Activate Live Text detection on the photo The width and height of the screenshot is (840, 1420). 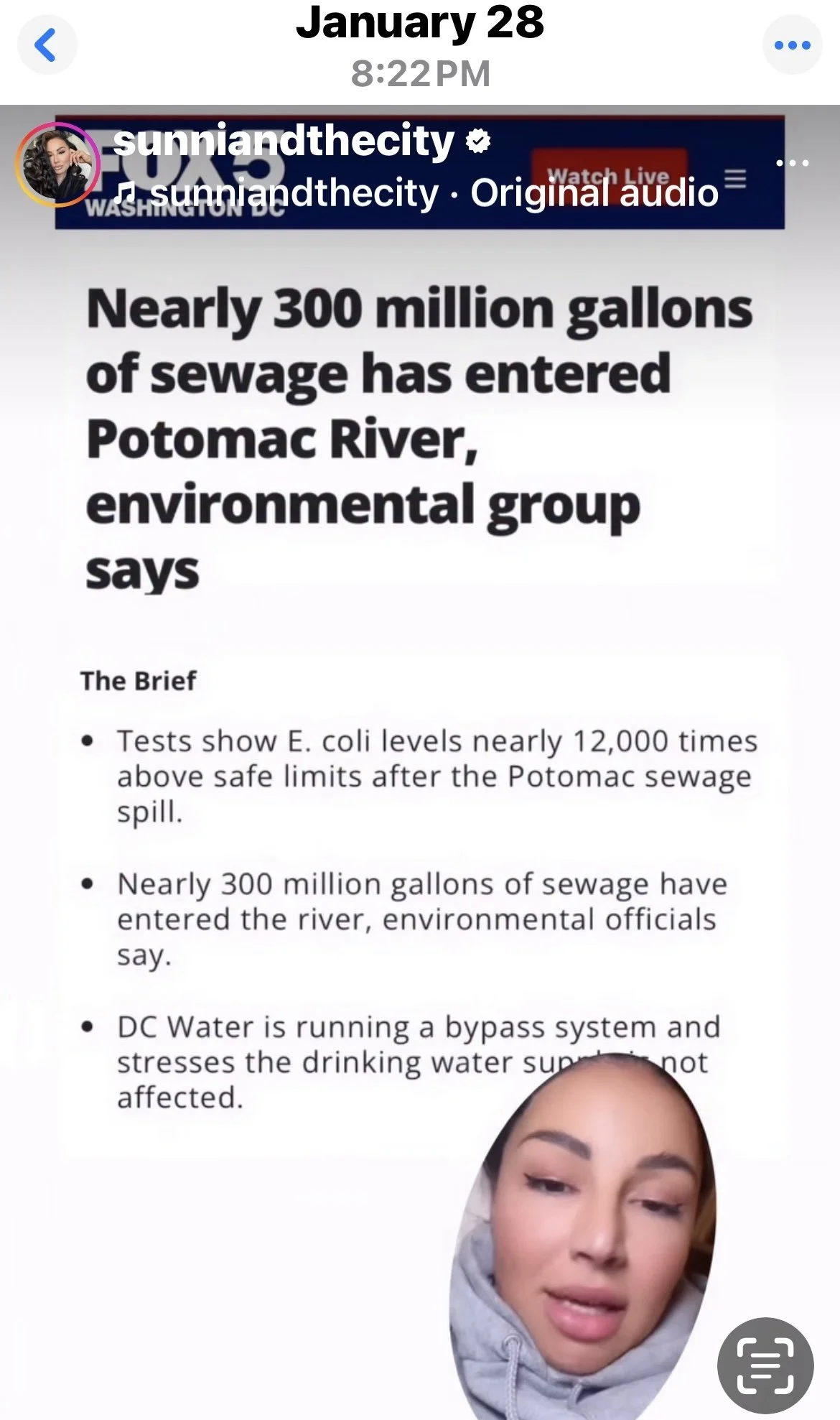pos(765,1365)
